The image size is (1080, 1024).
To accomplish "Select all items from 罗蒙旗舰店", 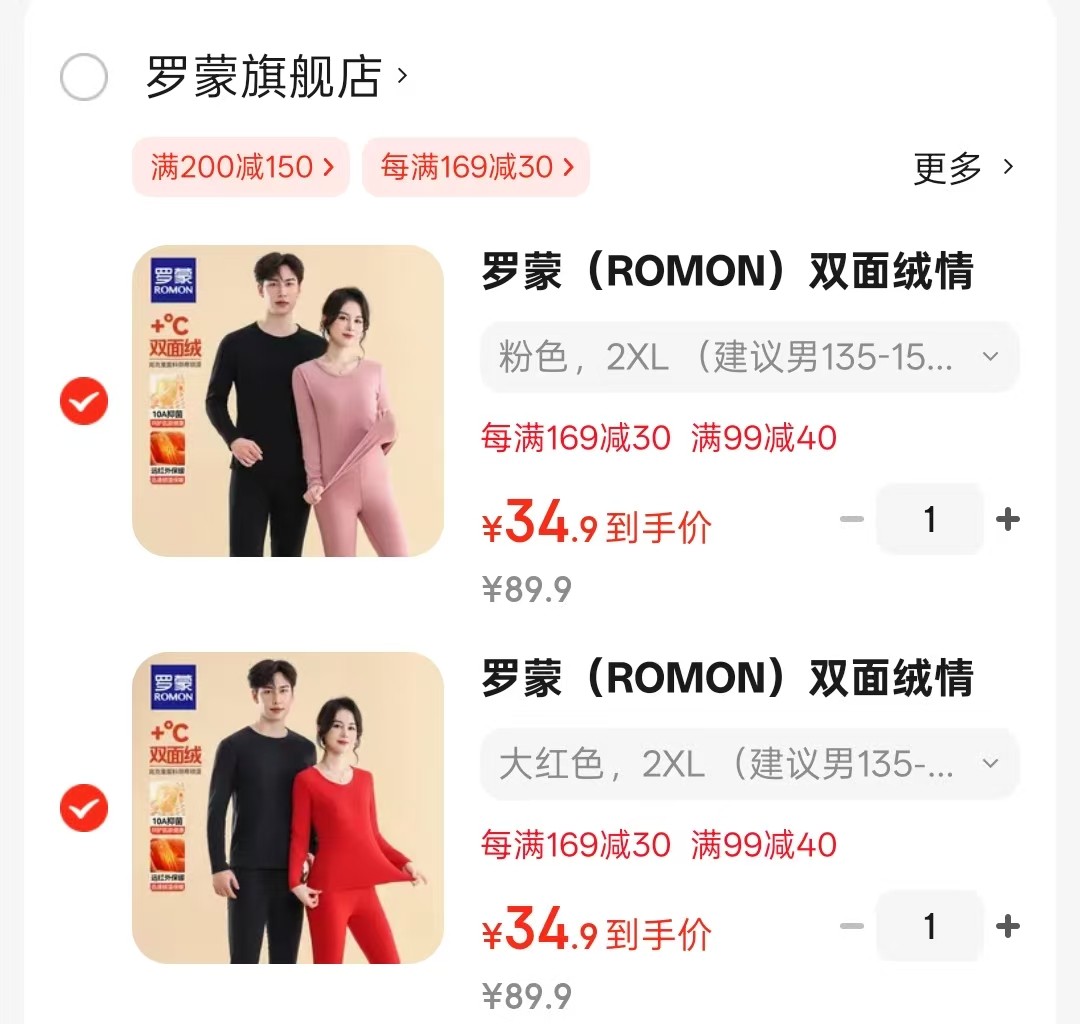I will click(x=84, y=78).
